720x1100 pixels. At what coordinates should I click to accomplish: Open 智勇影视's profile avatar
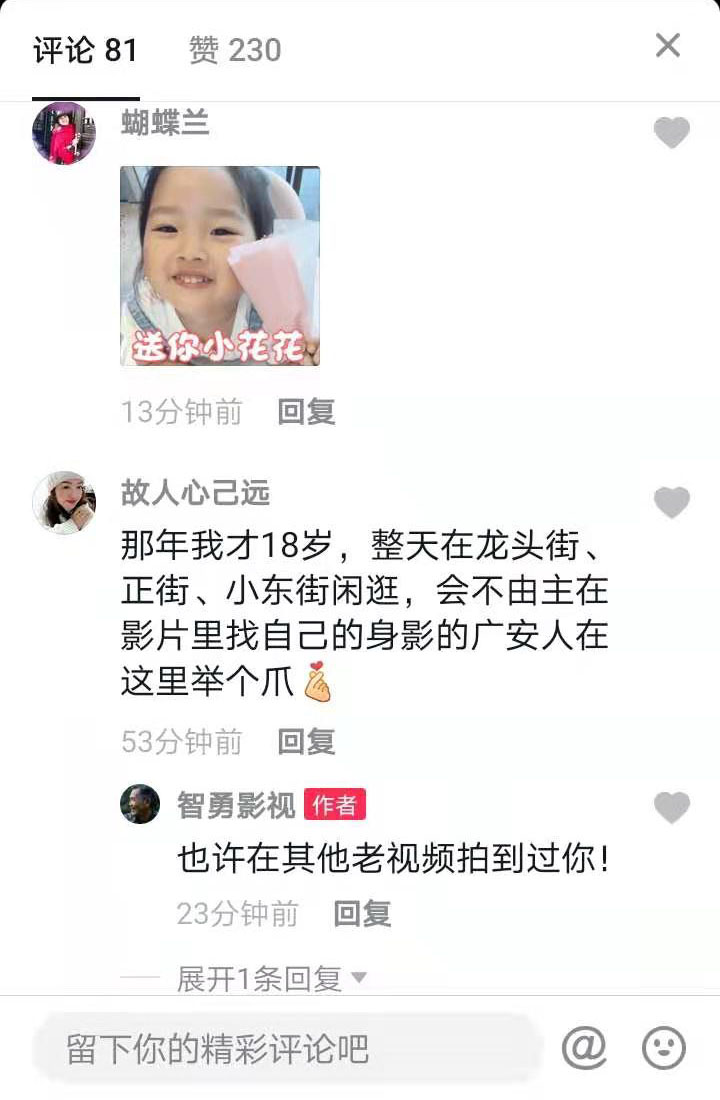(140, 804)
